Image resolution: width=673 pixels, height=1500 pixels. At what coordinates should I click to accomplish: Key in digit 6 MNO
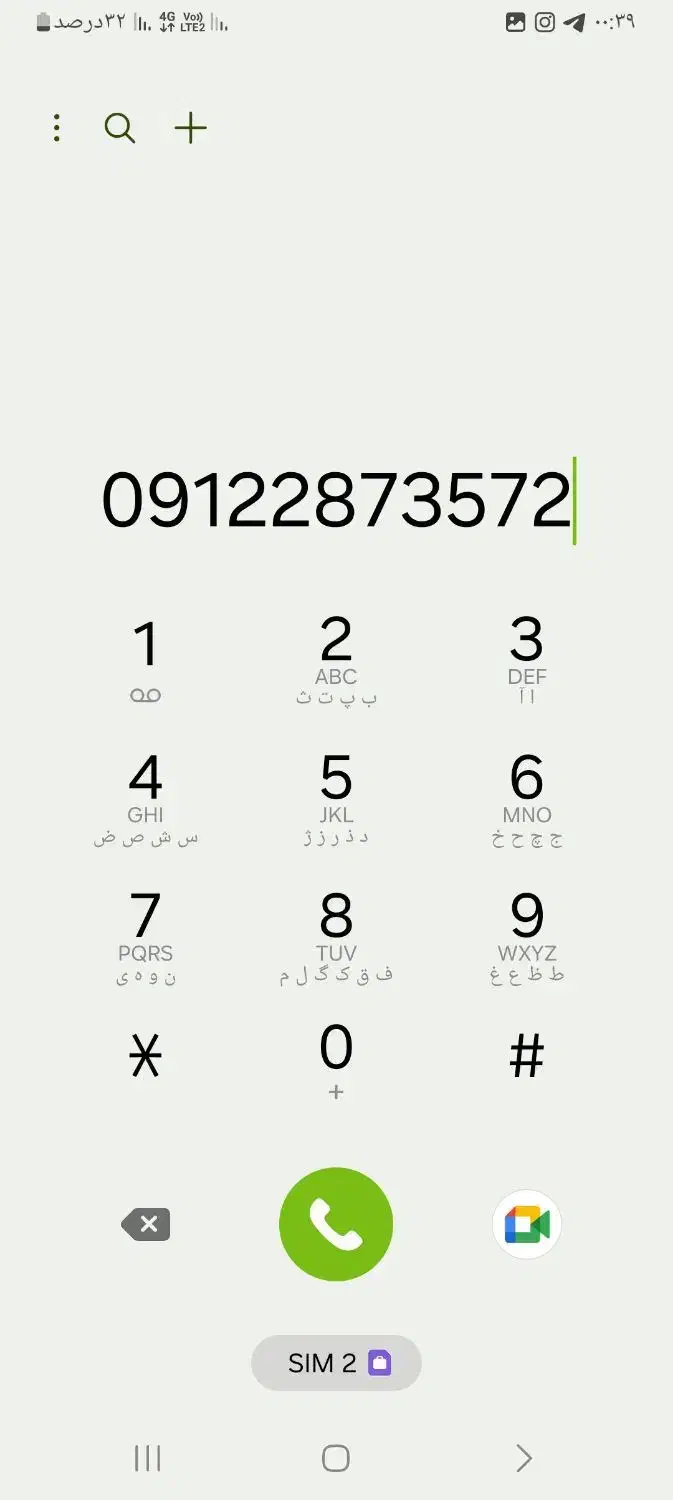[526, 797]
